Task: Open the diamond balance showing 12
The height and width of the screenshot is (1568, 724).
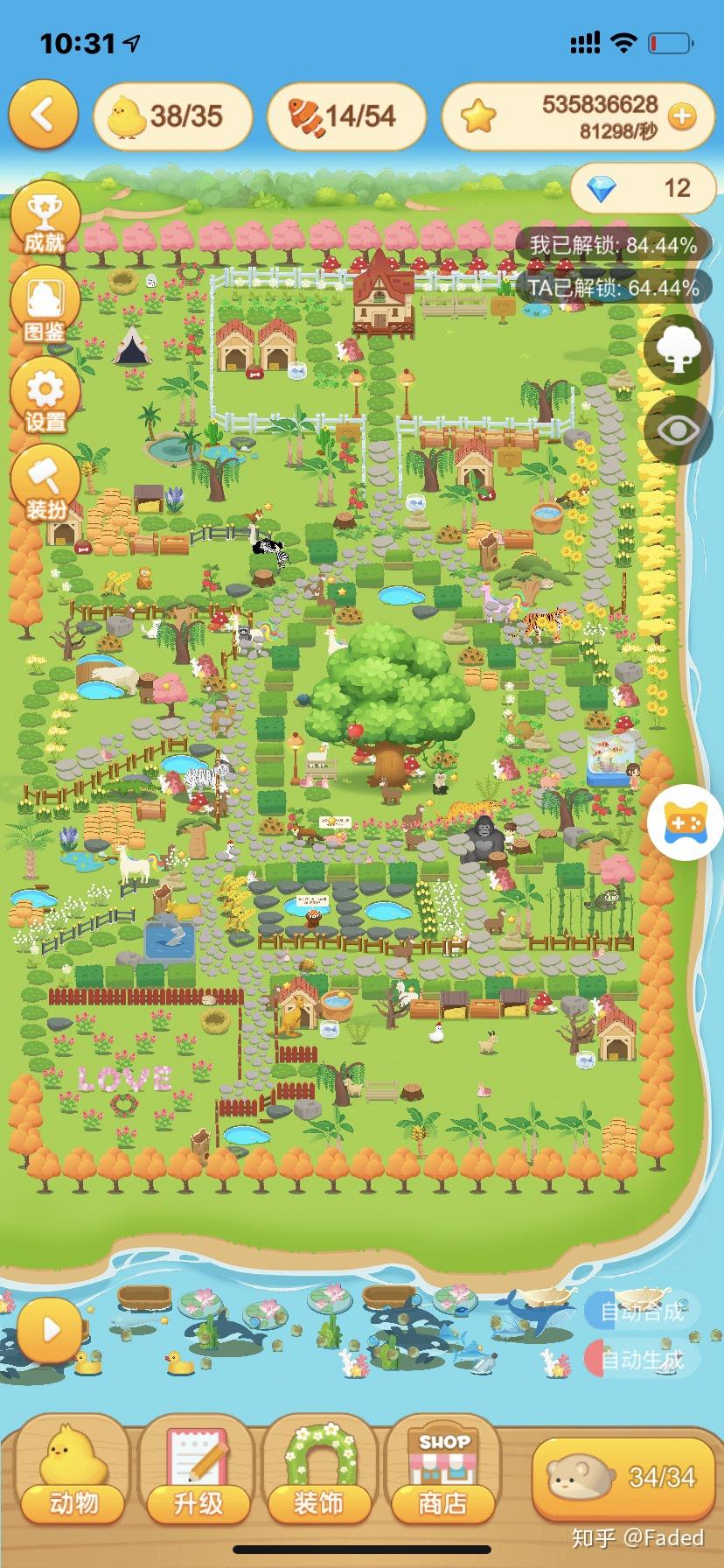Action: coord(643,188)
